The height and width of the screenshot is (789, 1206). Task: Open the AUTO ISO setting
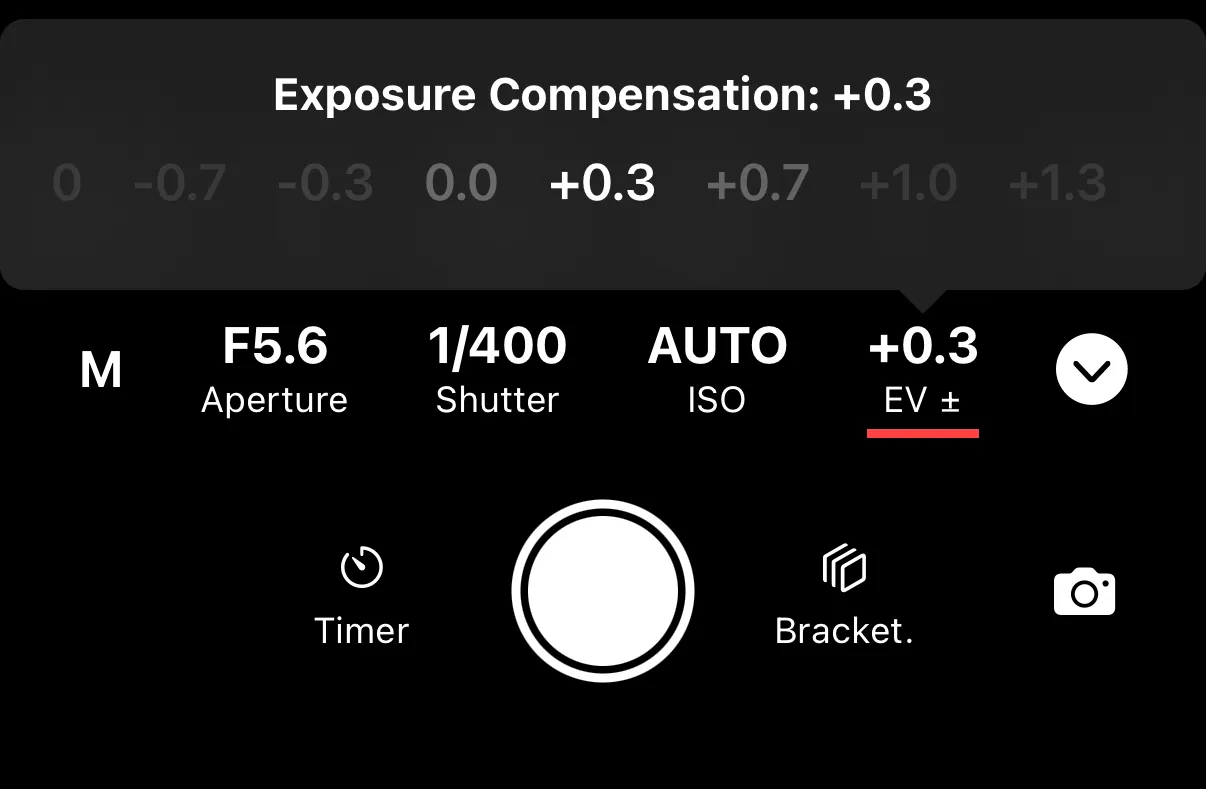[717, 371]
